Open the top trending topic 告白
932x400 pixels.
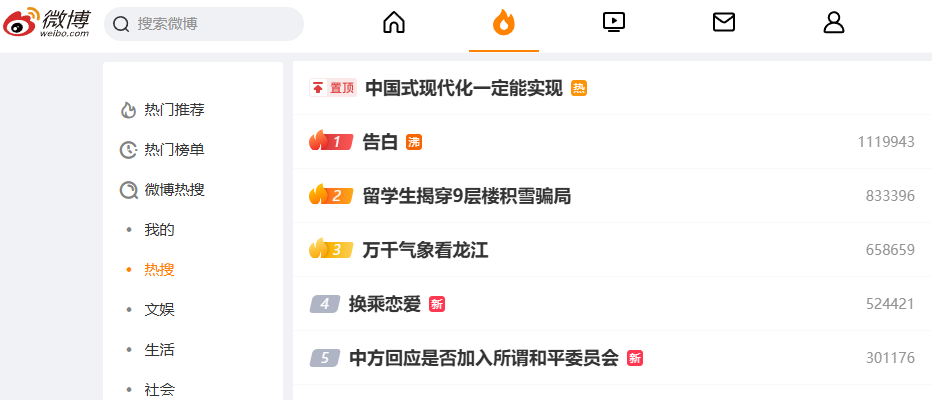click(380, 142)
